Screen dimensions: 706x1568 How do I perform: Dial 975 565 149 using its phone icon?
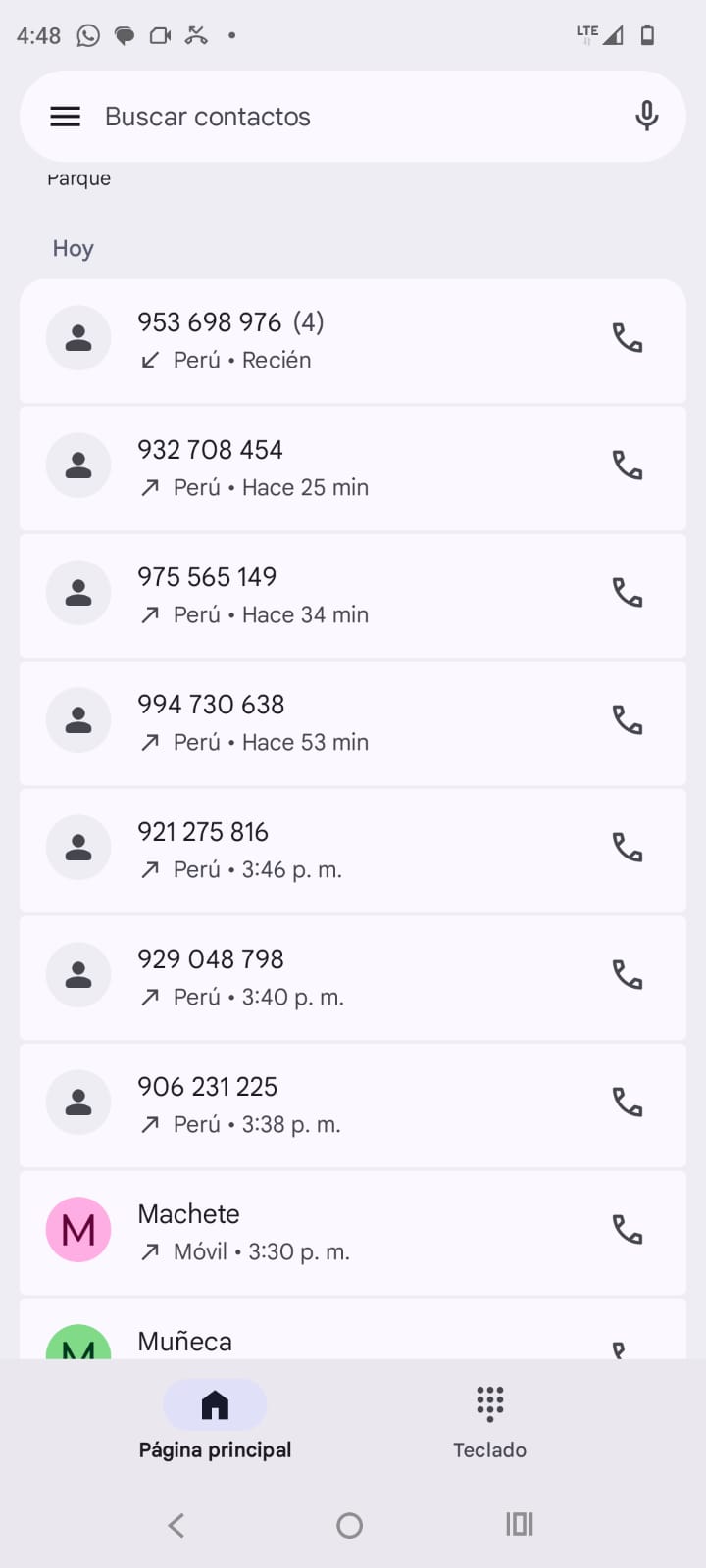(x=627, y=593)
